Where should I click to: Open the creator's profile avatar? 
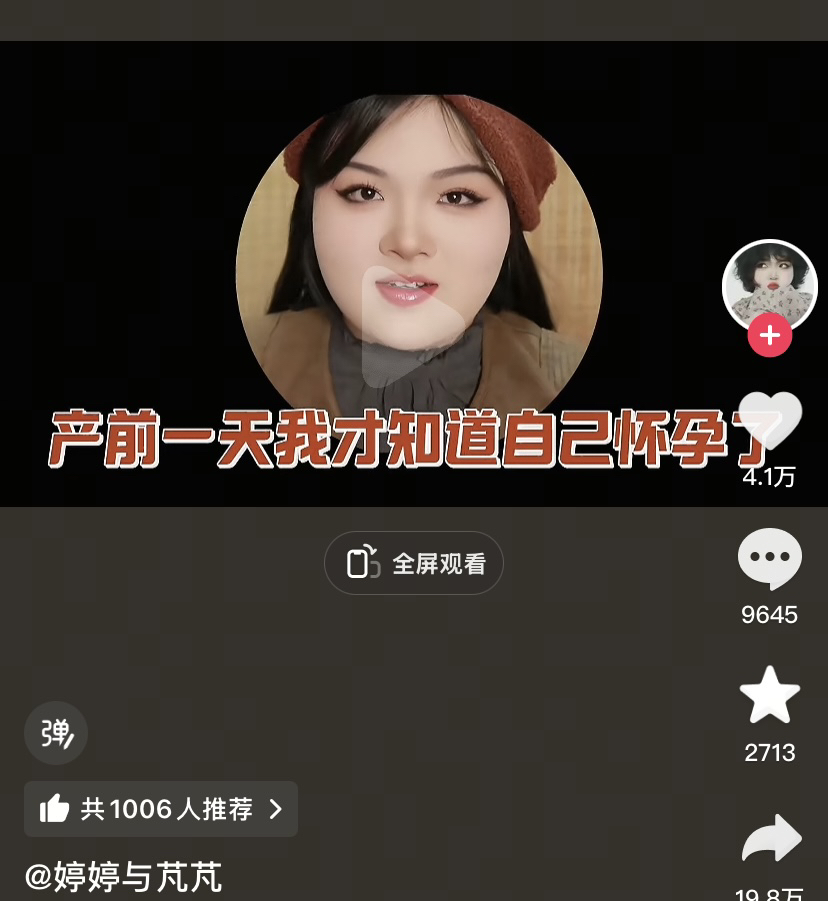(769, 283)
